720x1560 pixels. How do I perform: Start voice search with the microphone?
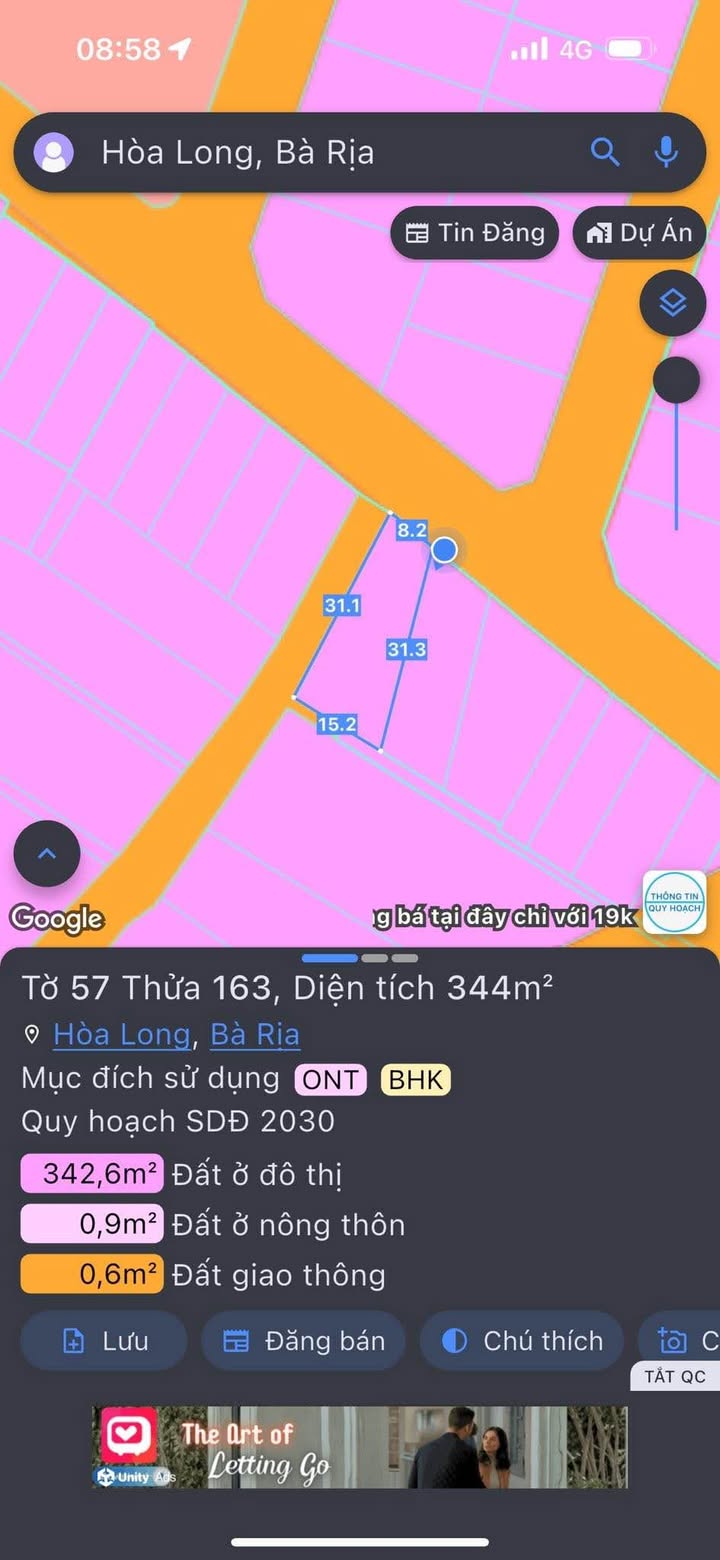pos(665,152)
